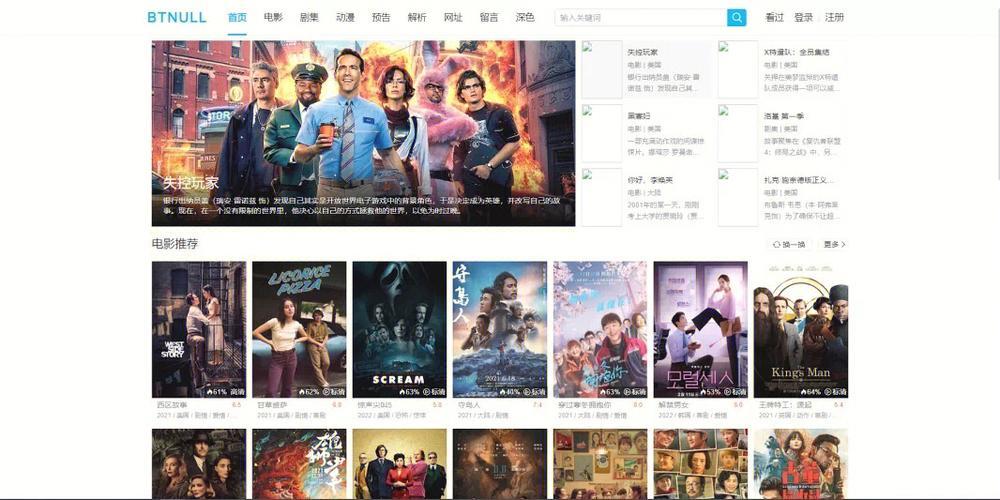The height and width of the screenshot is (500, 1000).
Task: Switch to the 电影 tab
Action: tap(273, 17)
